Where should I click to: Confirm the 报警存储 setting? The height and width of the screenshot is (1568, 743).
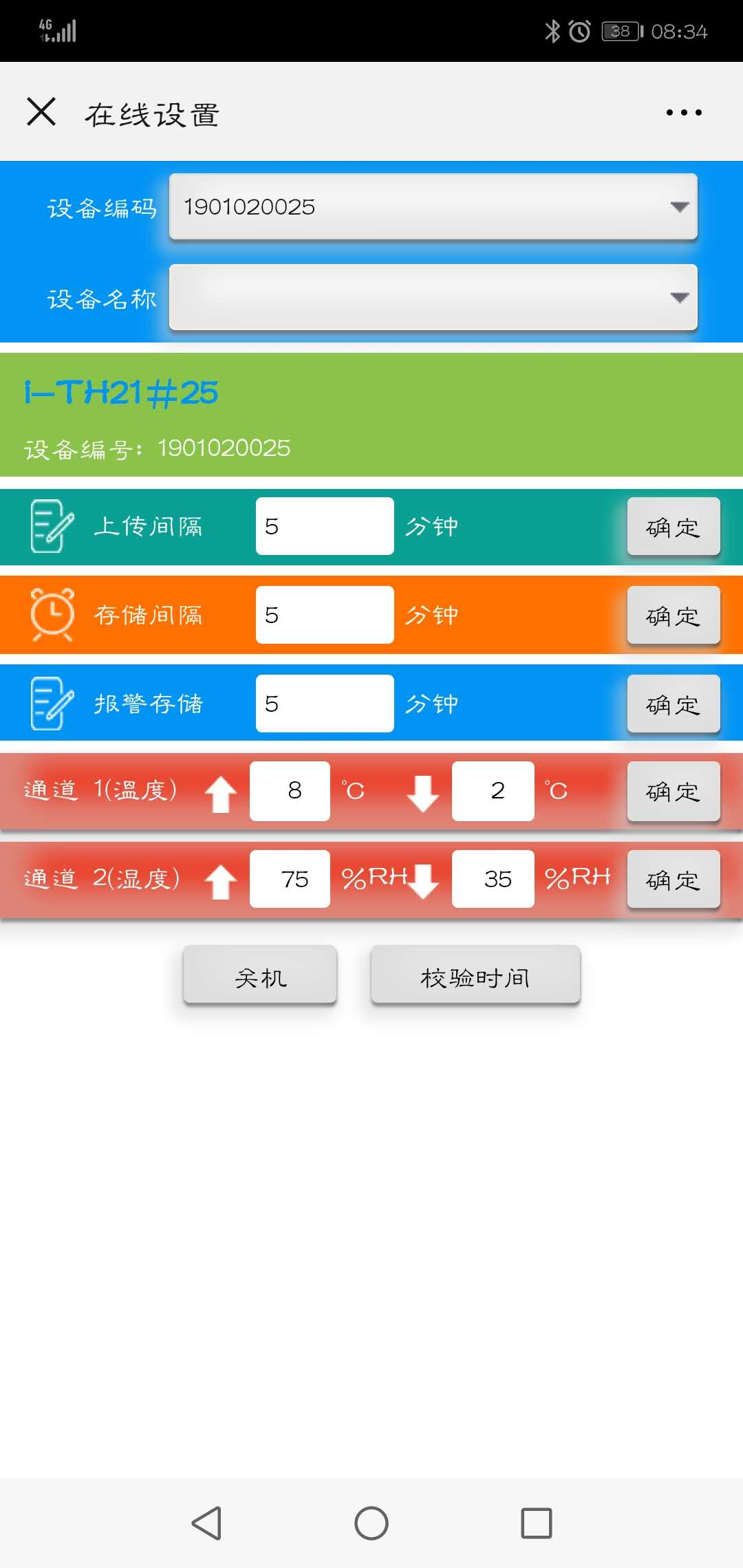point(674,704)
